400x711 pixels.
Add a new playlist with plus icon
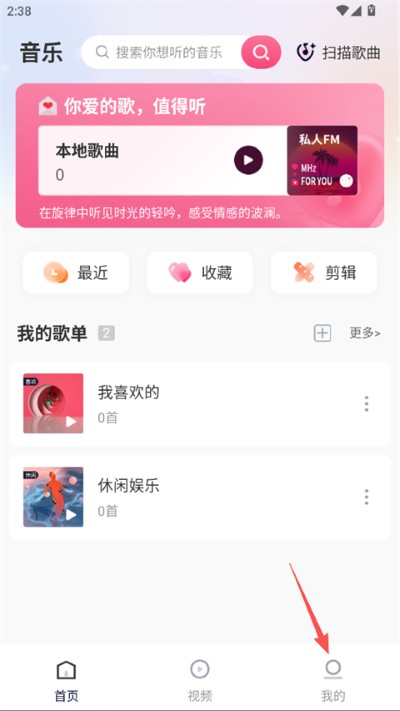click(322, 333)
